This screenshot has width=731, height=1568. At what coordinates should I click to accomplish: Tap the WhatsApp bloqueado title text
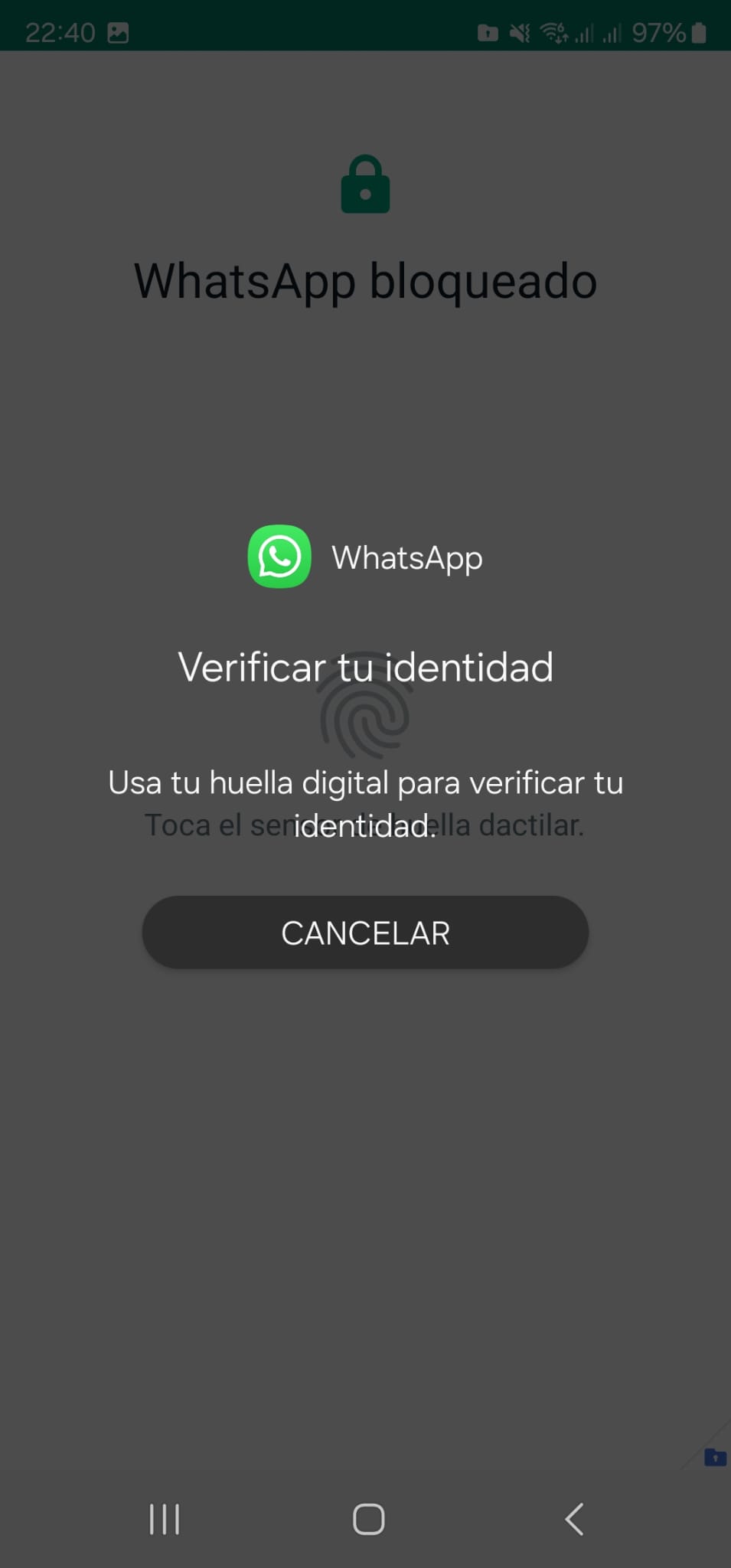pyautogui.click(x=365, y=280)
